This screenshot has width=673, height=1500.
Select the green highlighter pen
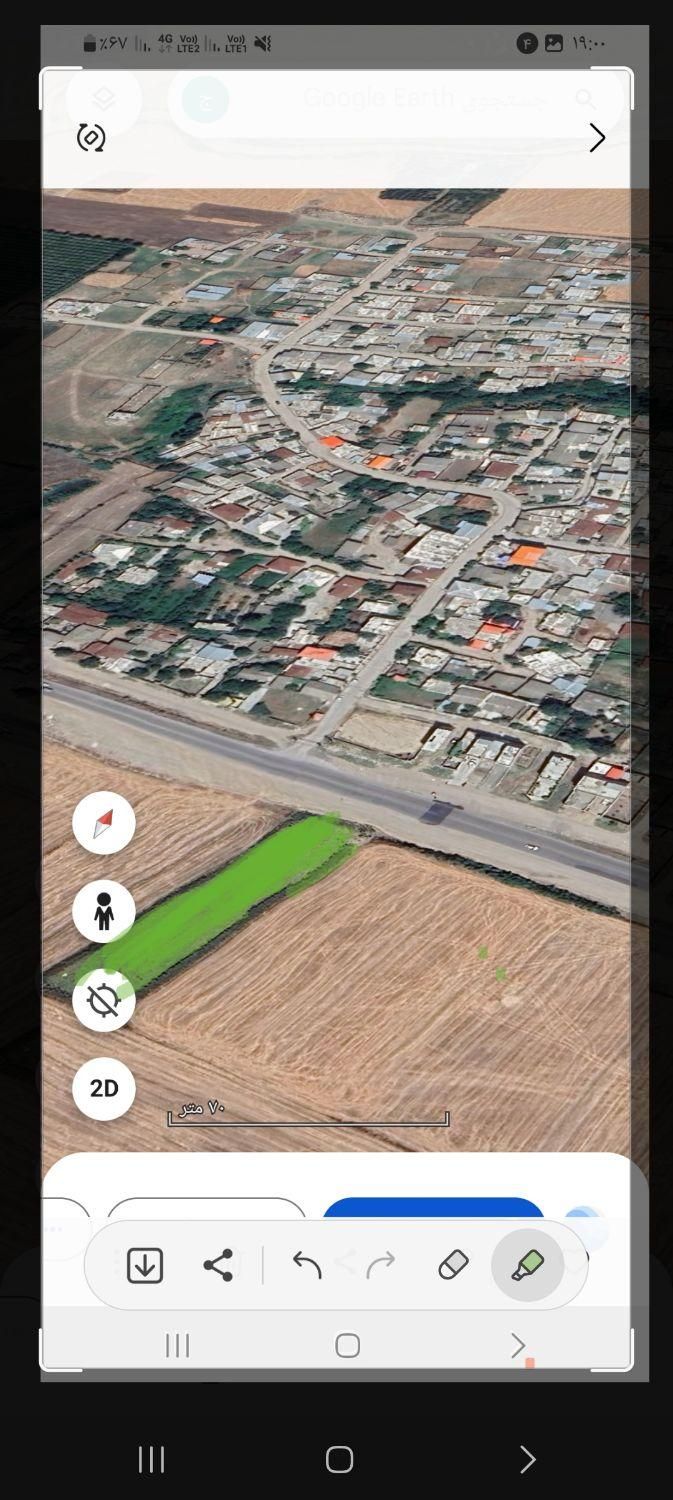pyautogui.click(x=527, y=1265)
